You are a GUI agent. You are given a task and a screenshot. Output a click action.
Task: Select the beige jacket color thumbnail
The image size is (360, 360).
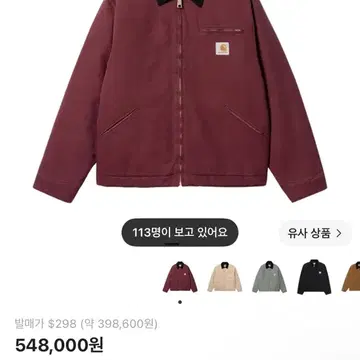pos(225,277)
